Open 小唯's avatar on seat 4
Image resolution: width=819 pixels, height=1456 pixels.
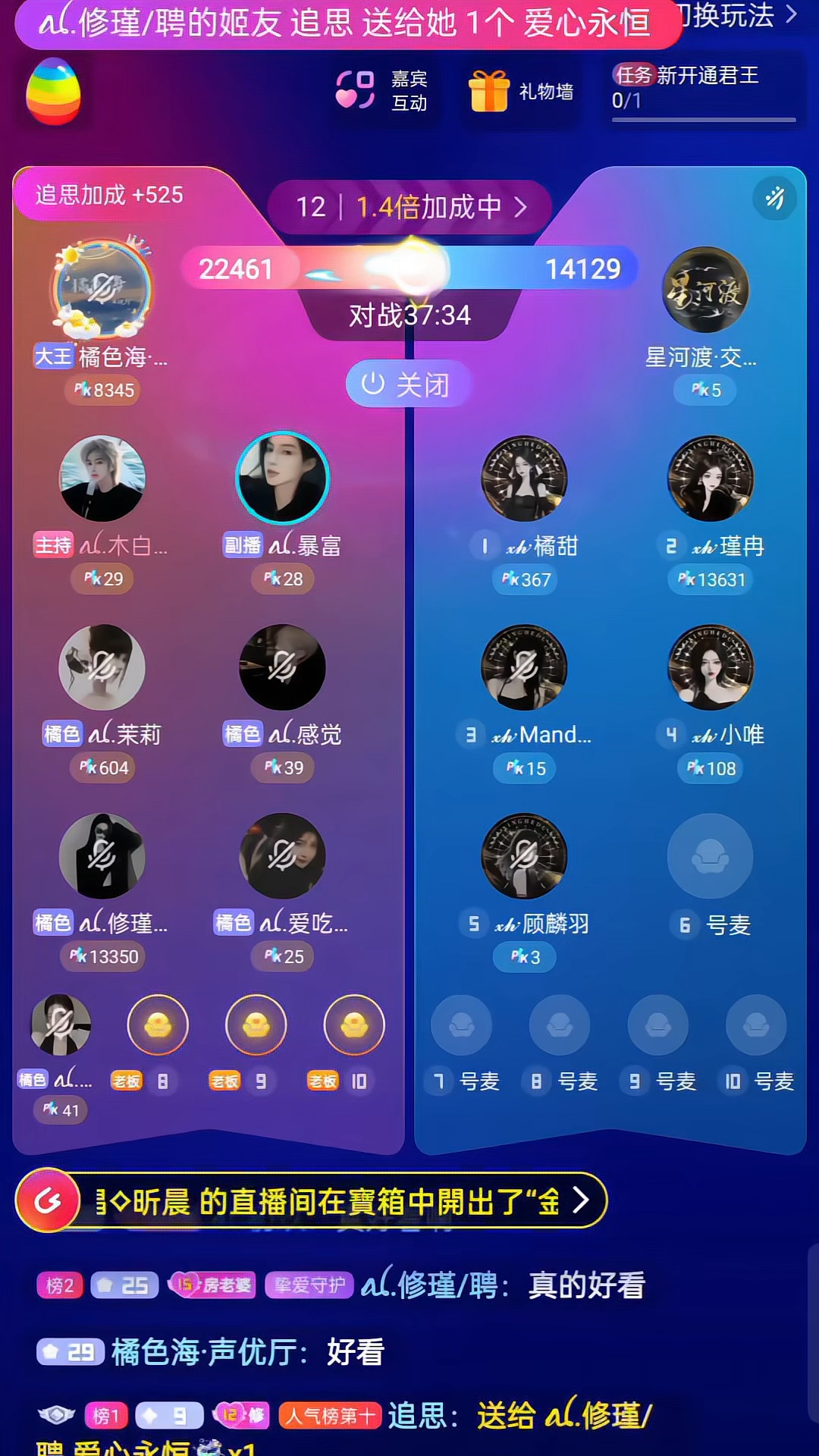pos(710,667)
